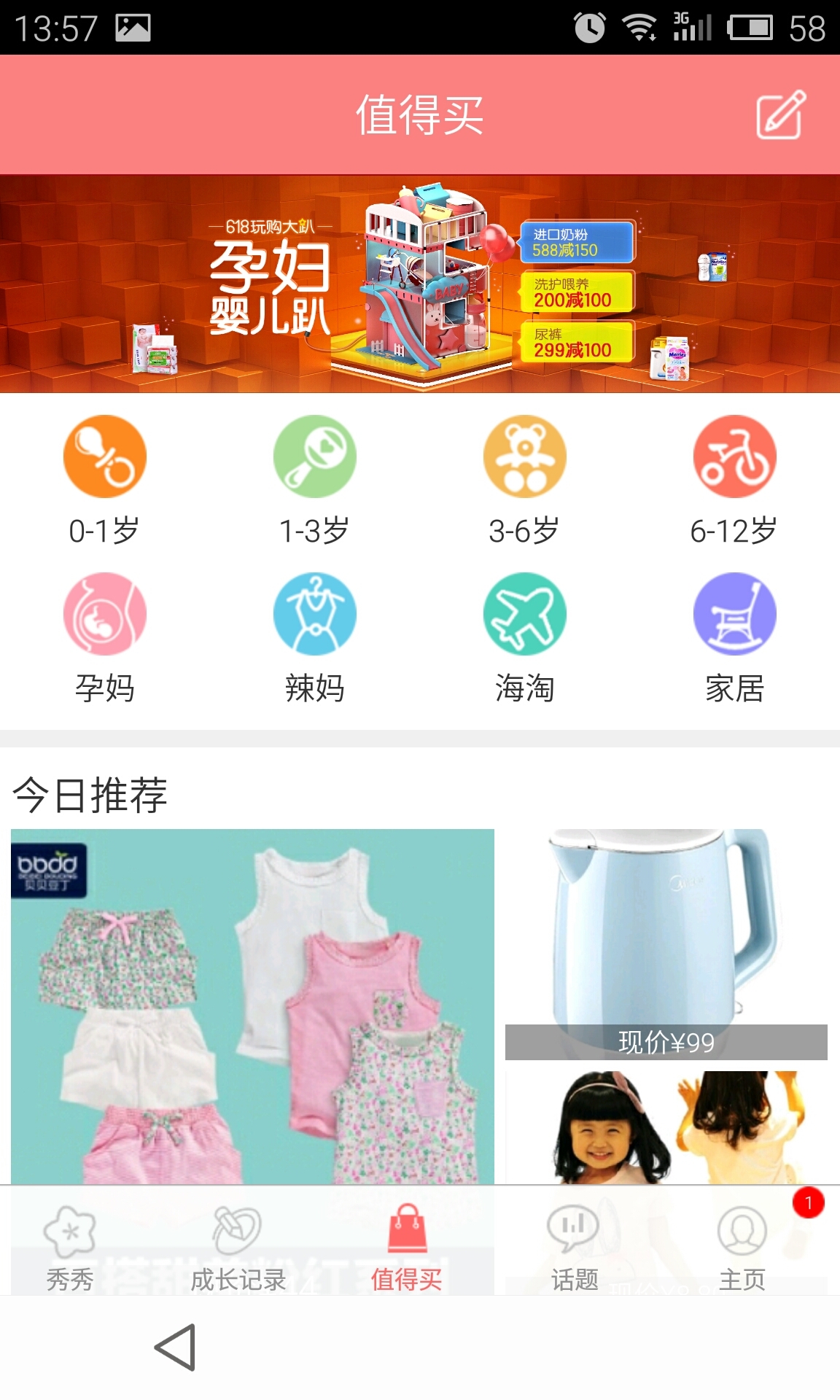Open the 6-12岁 category
The width and height of the screenshot is (840, 1400).
(734, 479)
